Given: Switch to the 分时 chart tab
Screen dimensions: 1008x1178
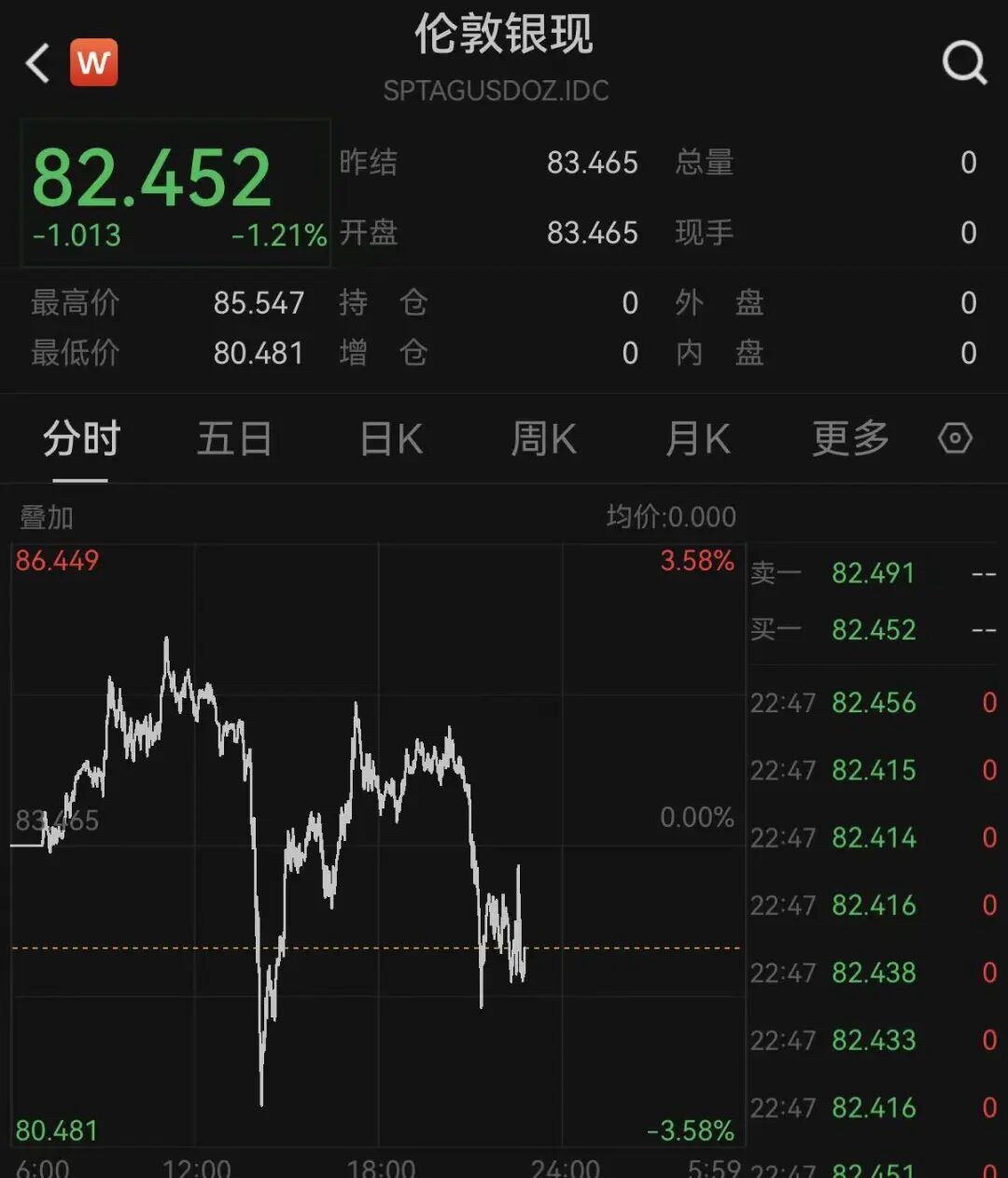Looking at the screenshot, I should pyautogui.click(x=81, y=439).
